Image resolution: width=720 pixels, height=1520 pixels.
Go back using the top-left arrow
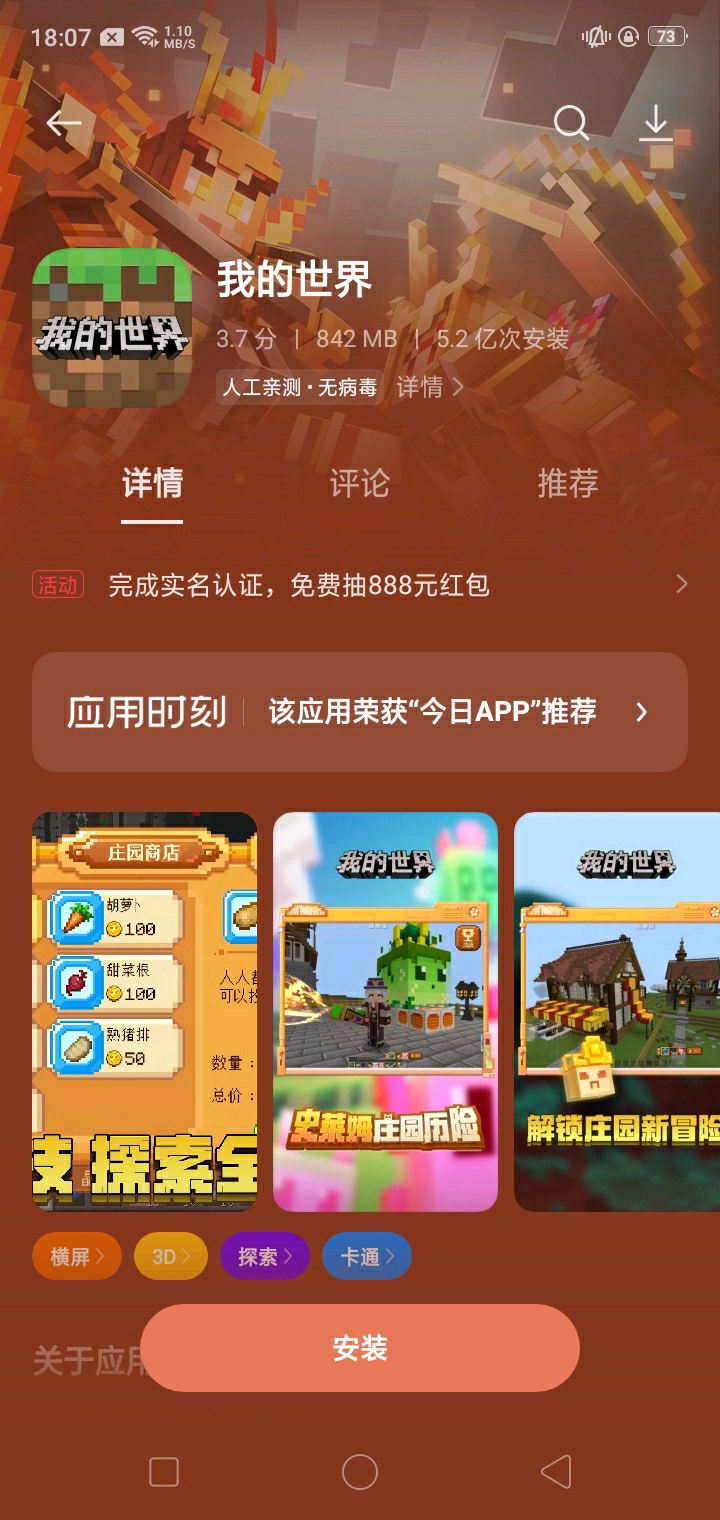click(x=64, y=123)
